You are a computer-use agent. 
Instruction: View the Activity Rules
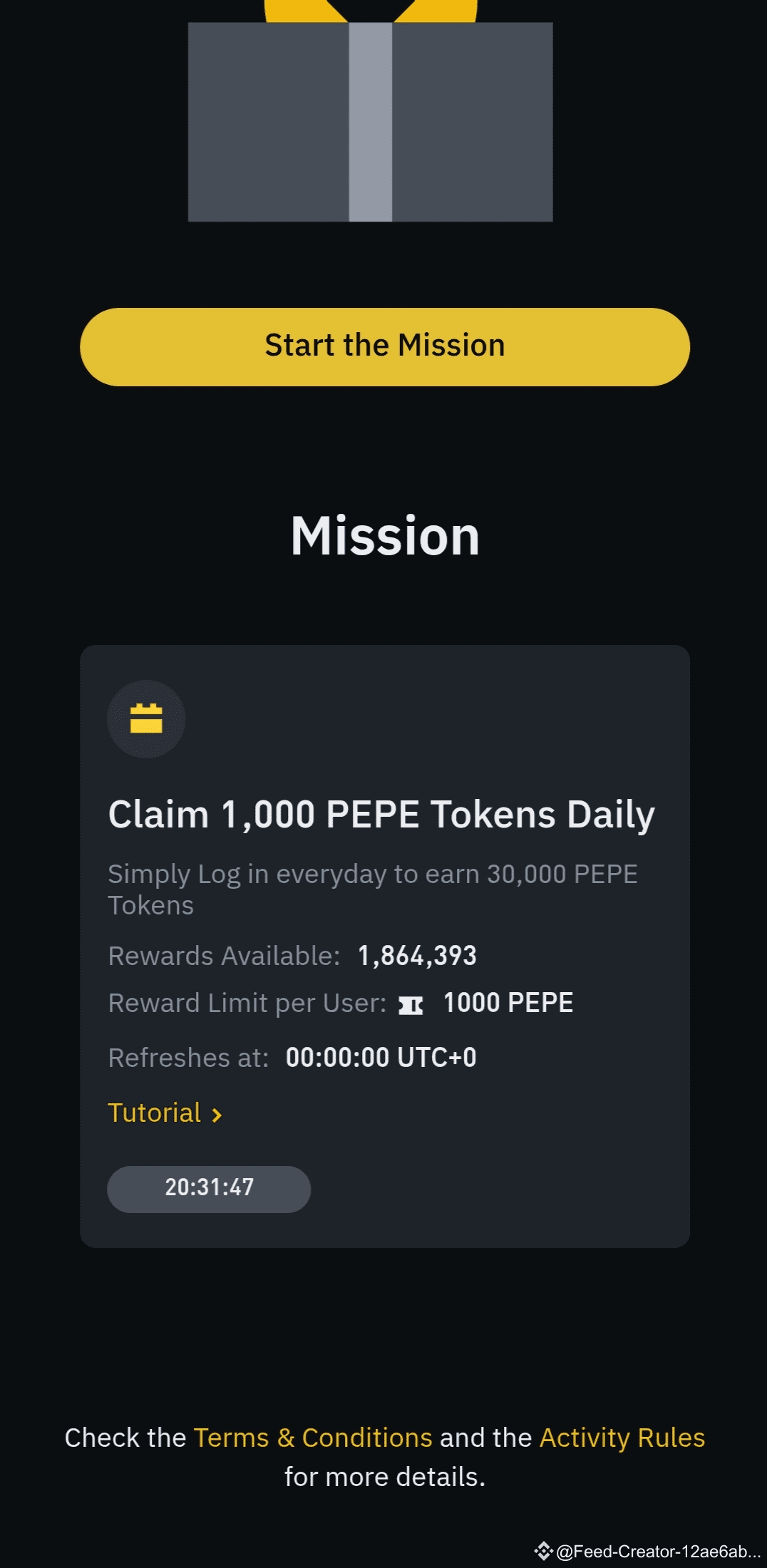(x=621, y=1438)
